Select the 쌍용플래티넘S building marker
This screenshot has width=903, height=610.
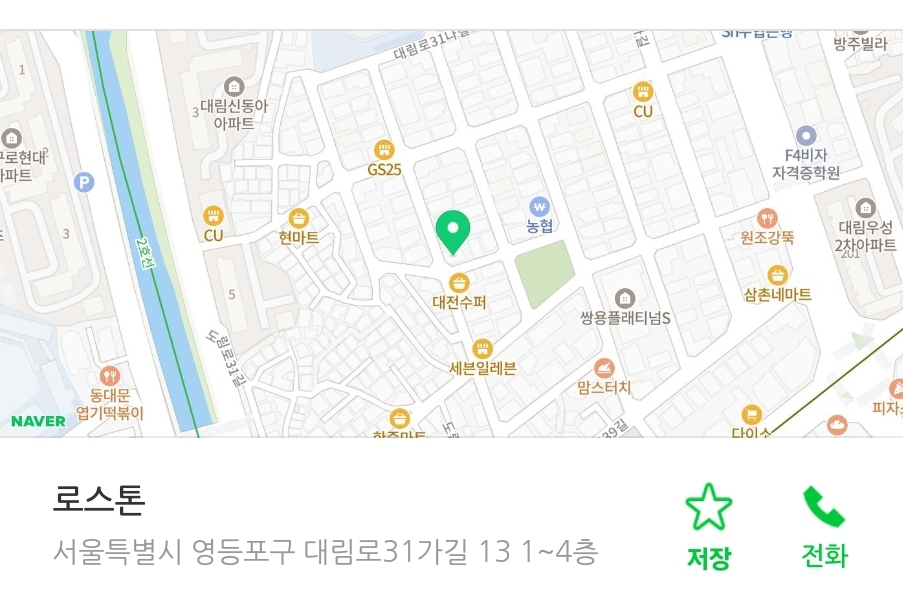tap(625, 298)
